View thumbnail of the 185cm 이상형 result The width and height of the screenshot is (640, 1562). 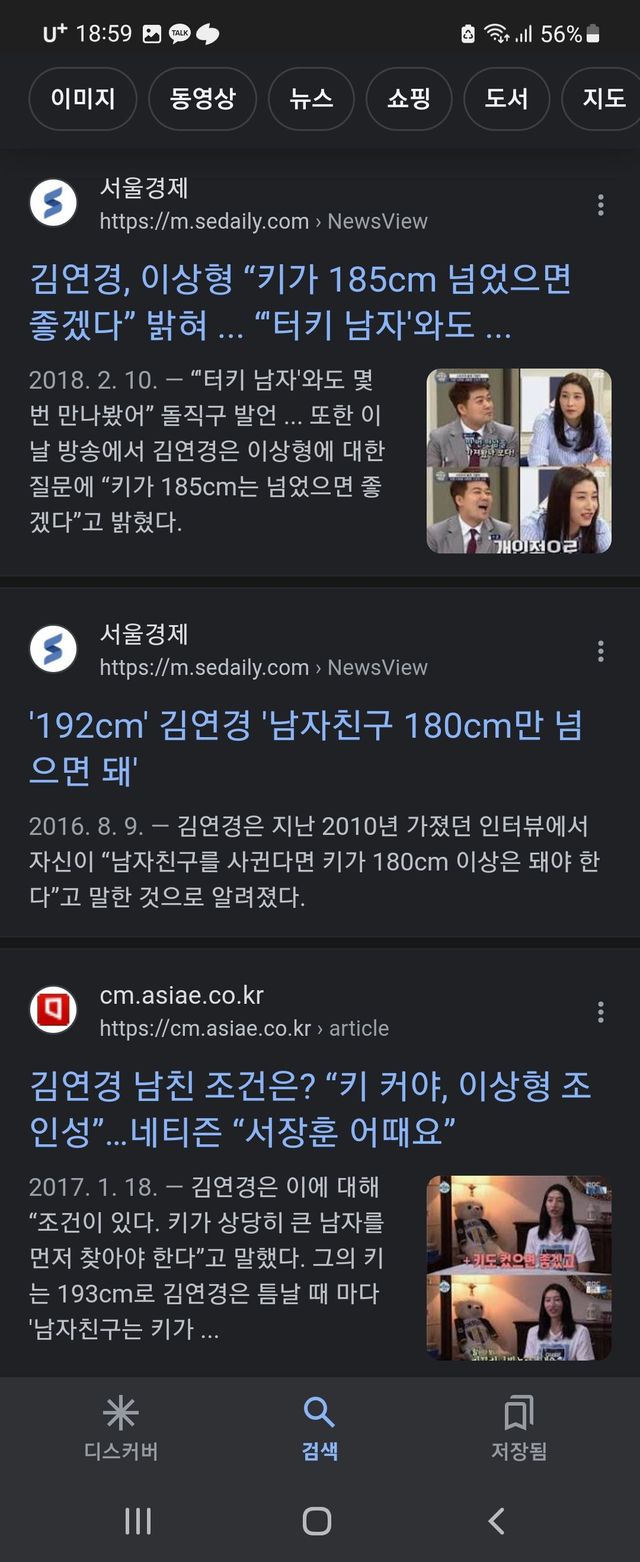[519, 461]
